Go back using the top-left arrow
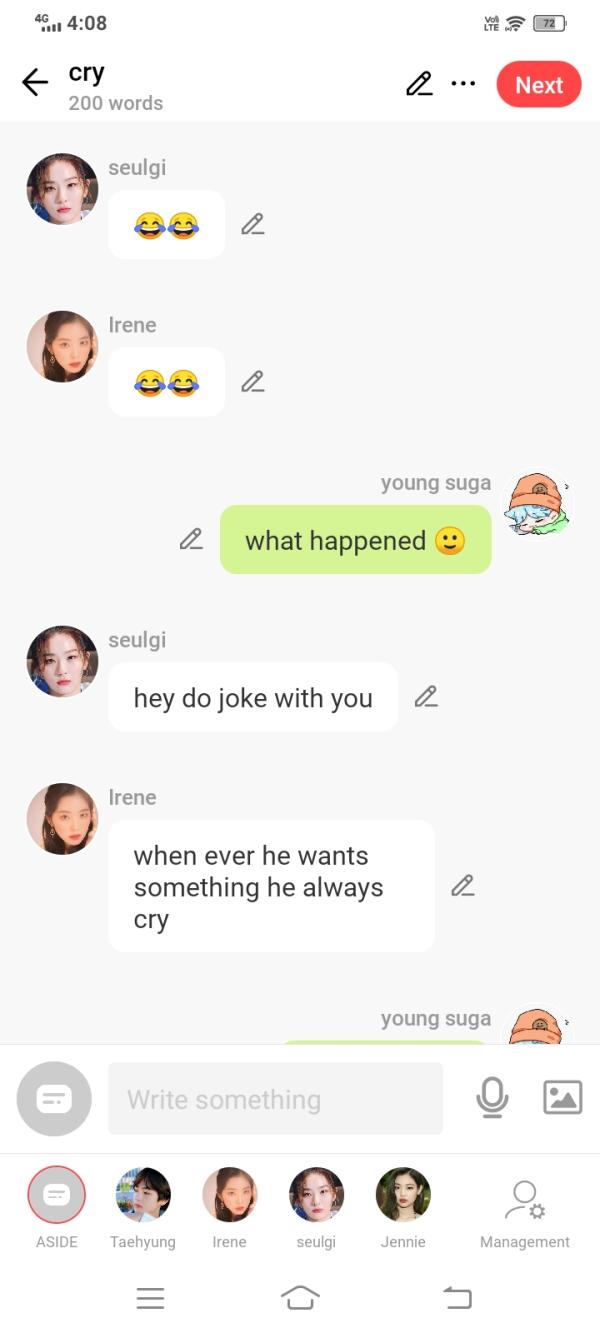 coord(35,83)
